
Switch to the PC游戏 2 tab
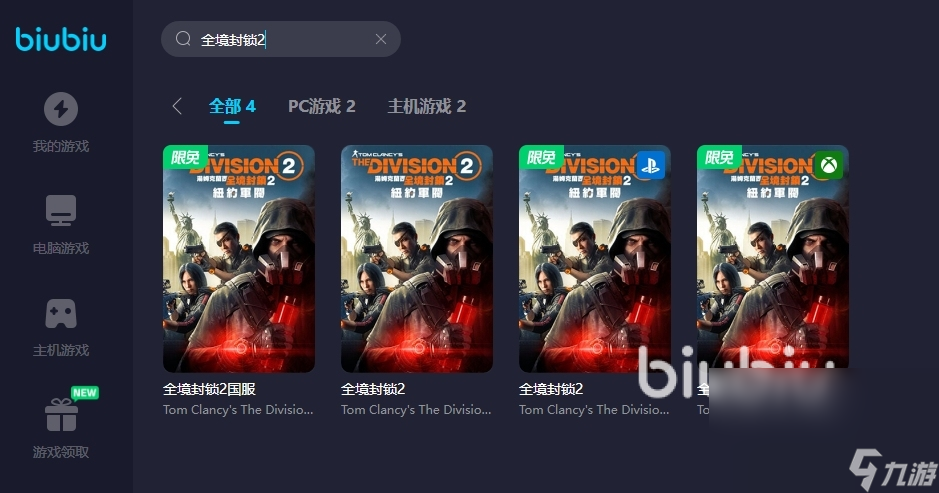(321, 106)
